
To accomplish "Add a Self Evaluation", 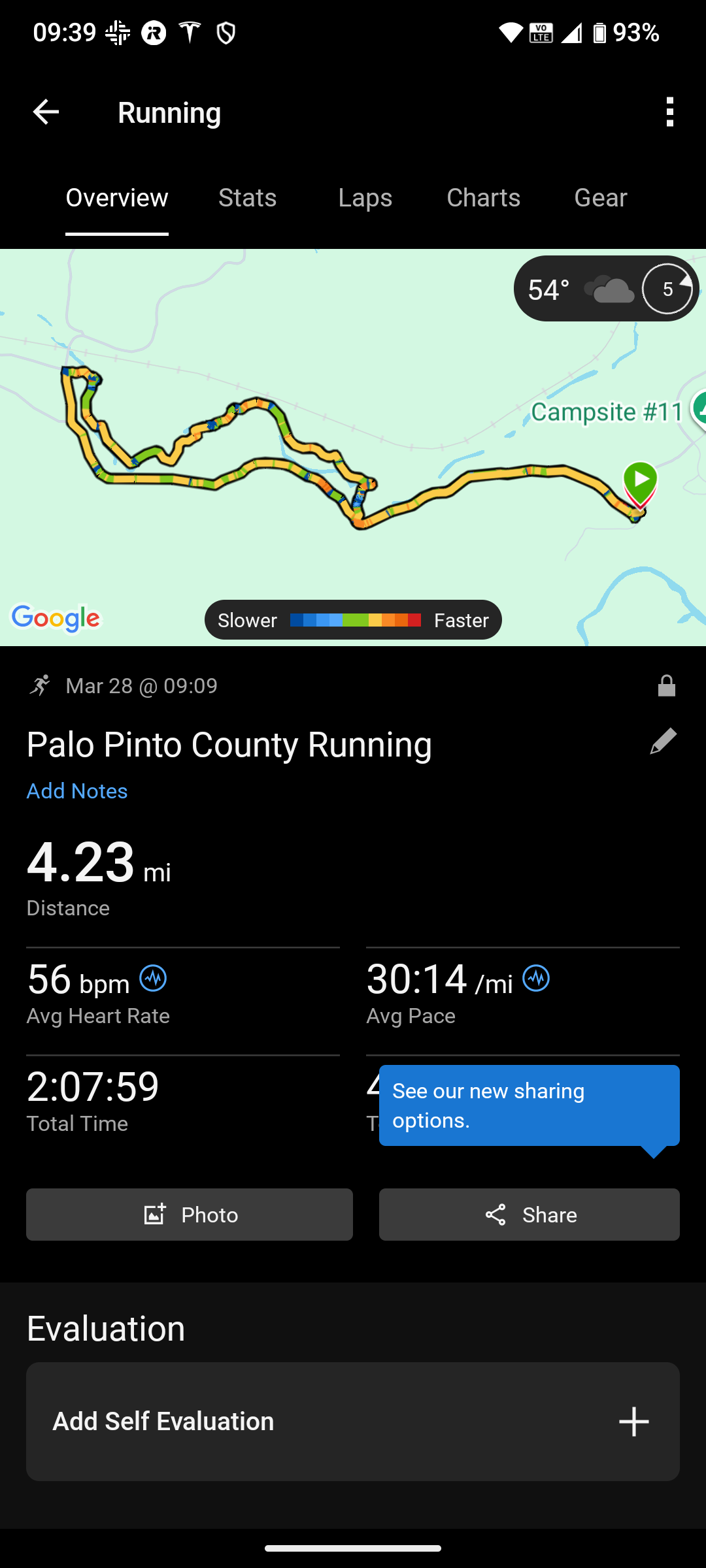I will pyautogui.click(x=353, y=1422).
